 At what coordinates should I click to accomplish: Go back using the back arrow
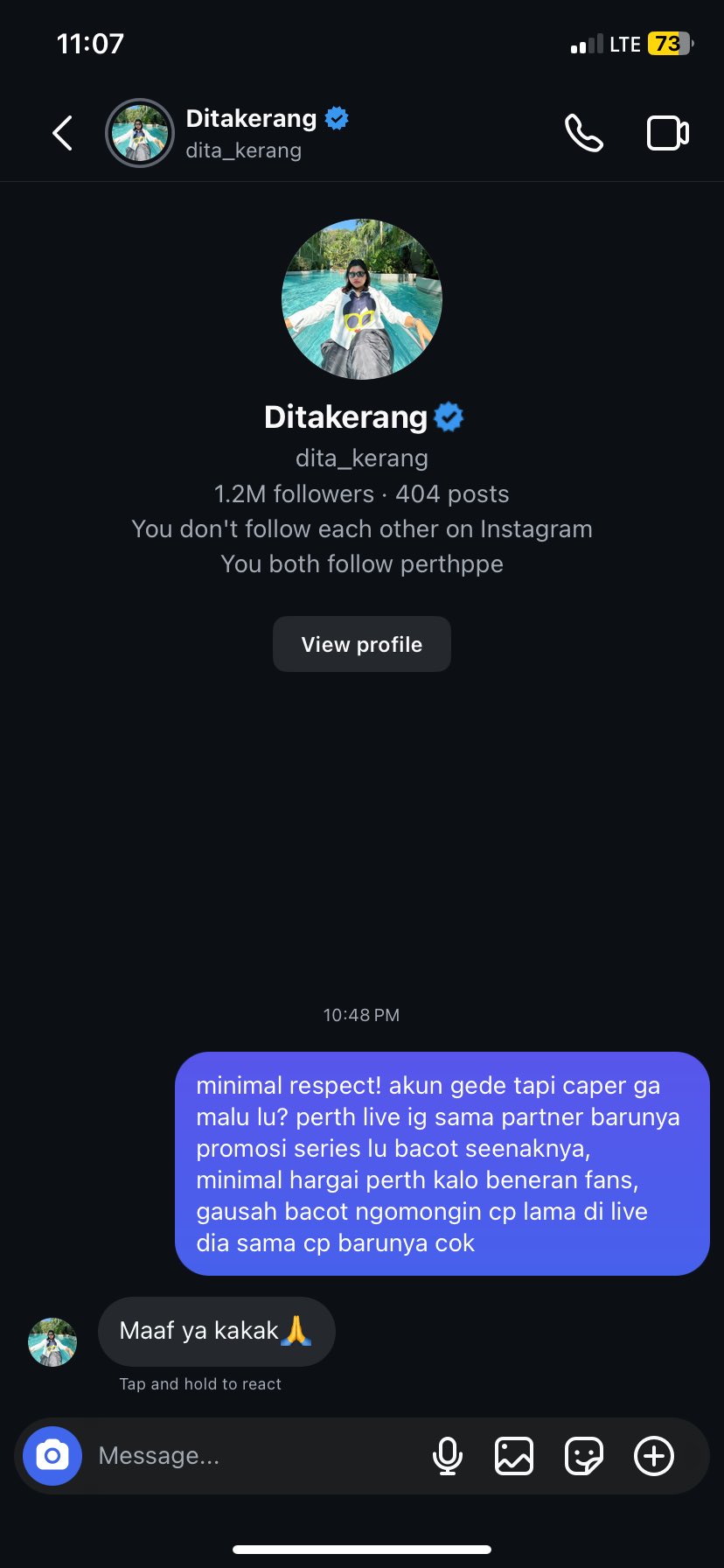tap(61, 133)
